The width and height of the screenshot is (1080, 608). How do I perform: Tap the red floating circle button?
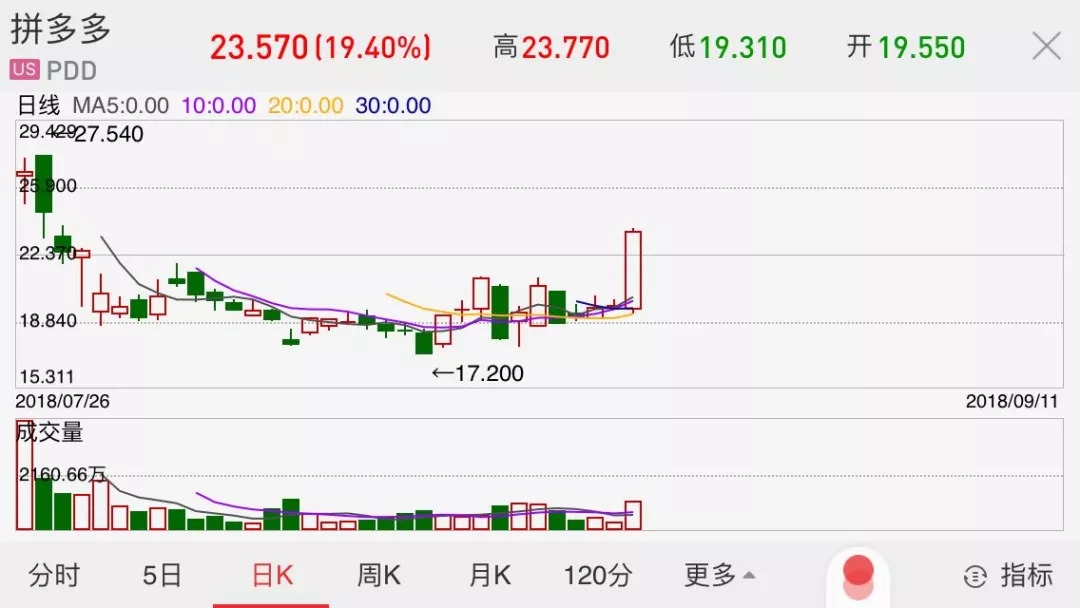tap(858, 572)
